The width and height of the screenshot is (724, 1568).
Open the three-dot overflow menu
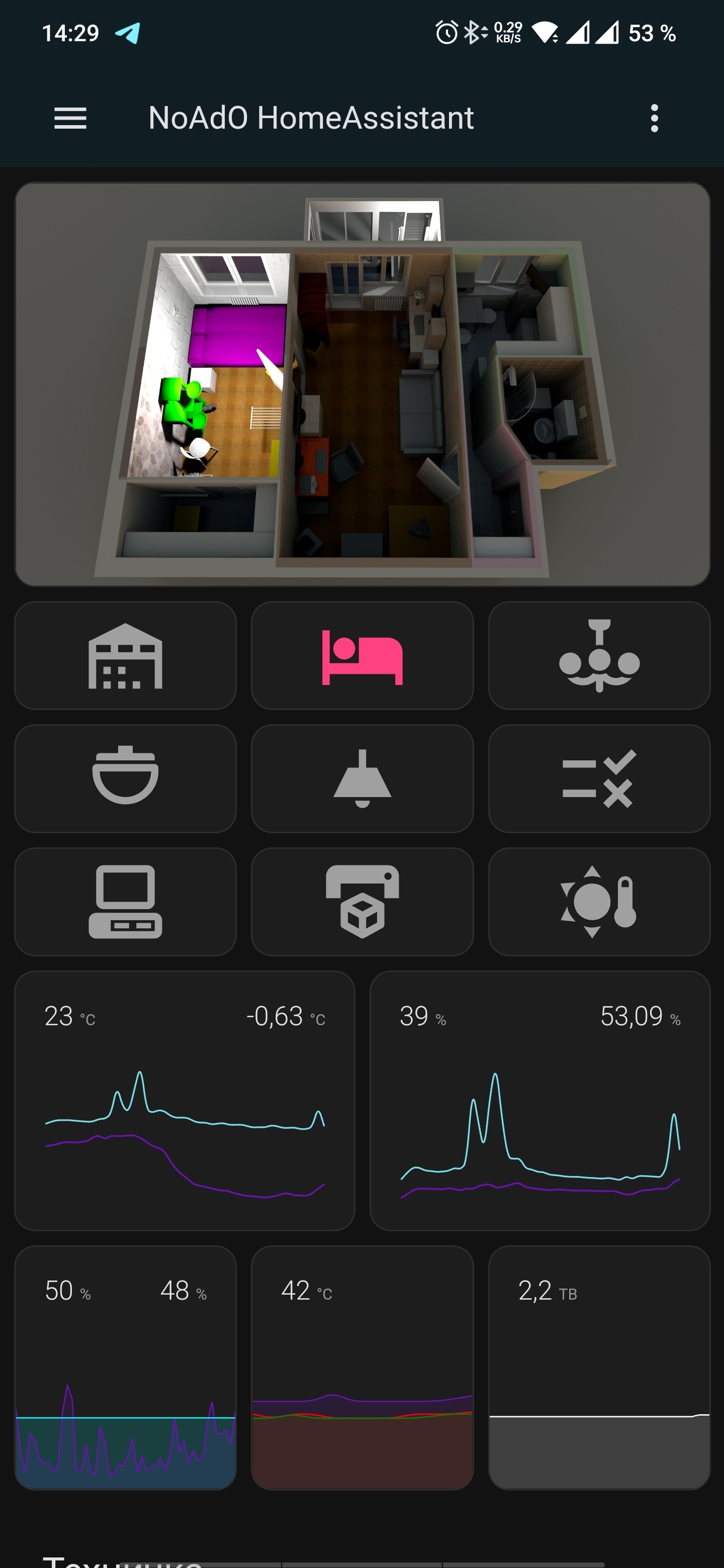654,118
